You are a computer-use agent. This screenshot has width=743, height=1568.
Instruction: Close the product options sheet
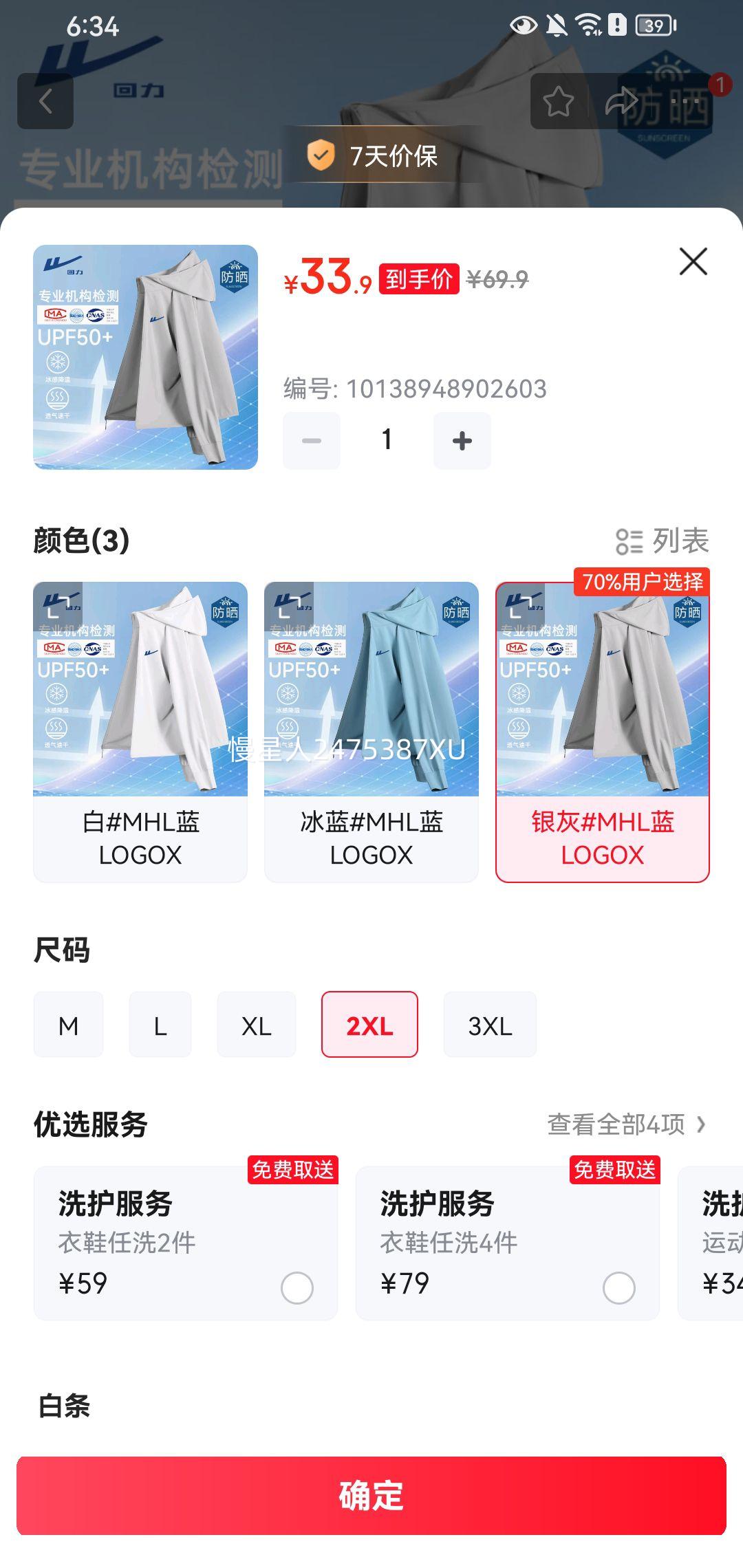(x=693, y=261)
